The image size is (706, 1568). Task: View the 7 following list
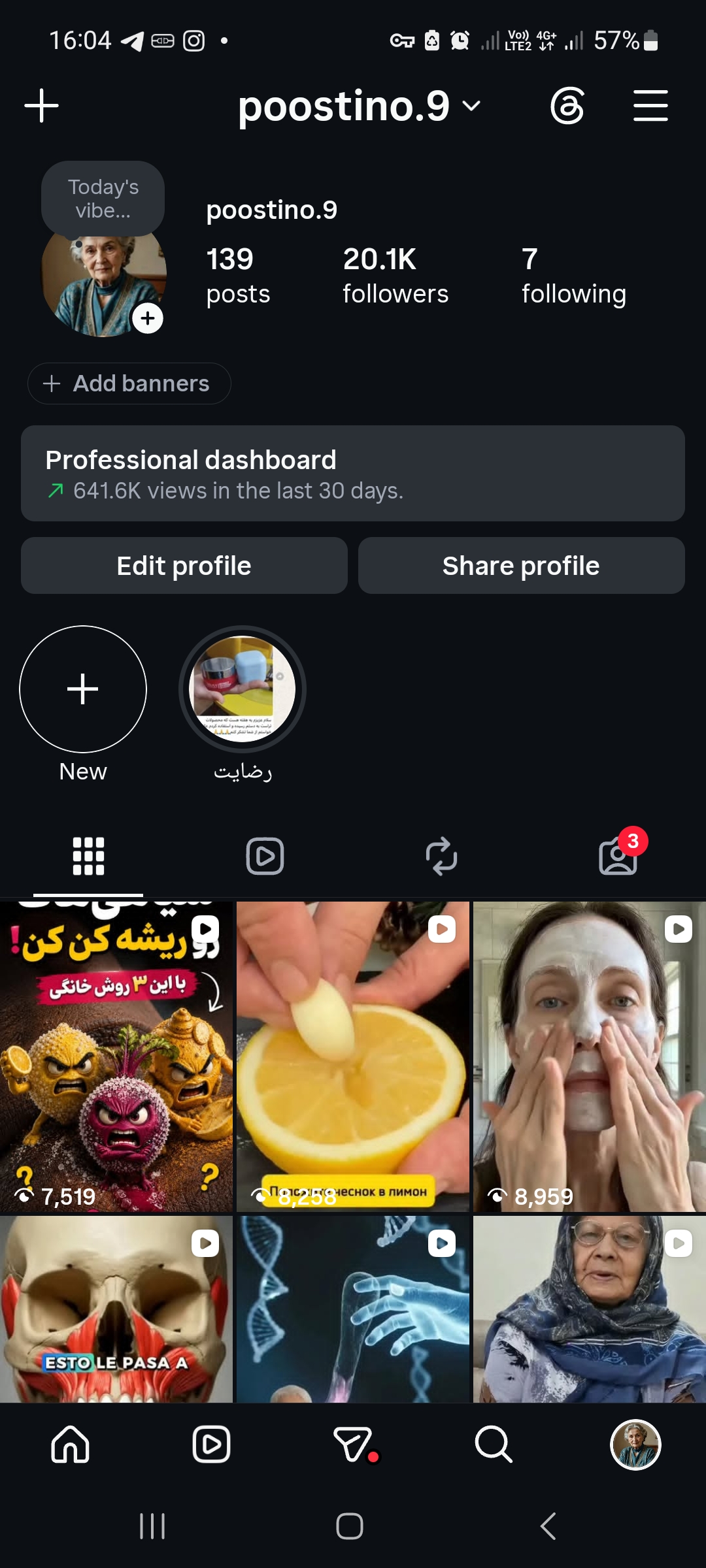point(573,276)
